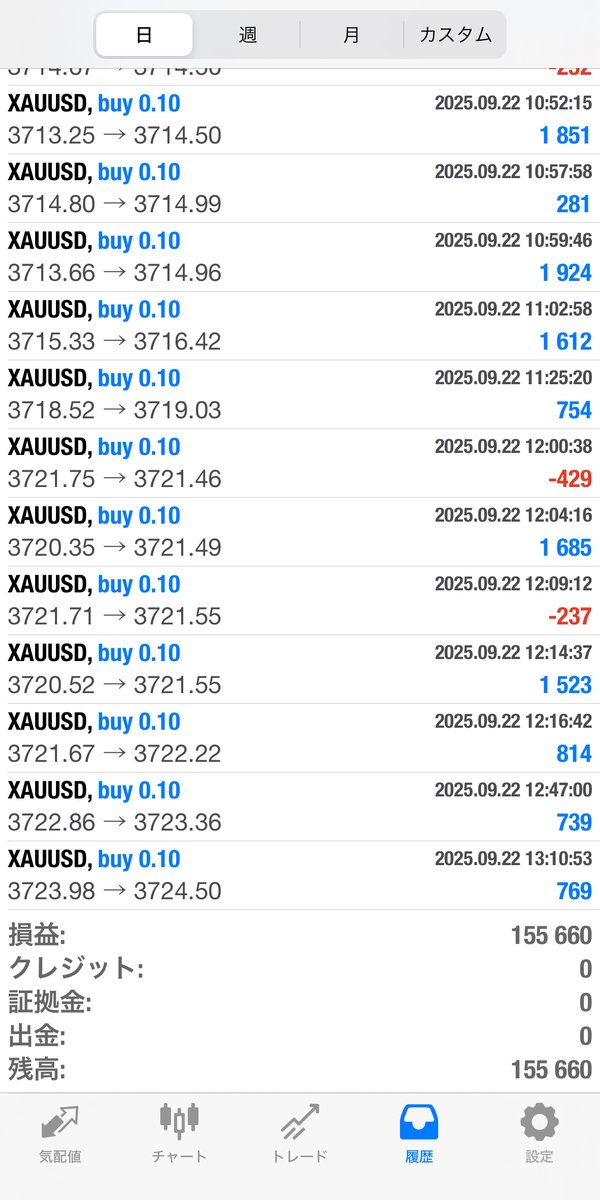Image resolution: width=600 pixels, height=1200 pixels.
Task: Choose the カスタム custom period
Action: (455, 35)
